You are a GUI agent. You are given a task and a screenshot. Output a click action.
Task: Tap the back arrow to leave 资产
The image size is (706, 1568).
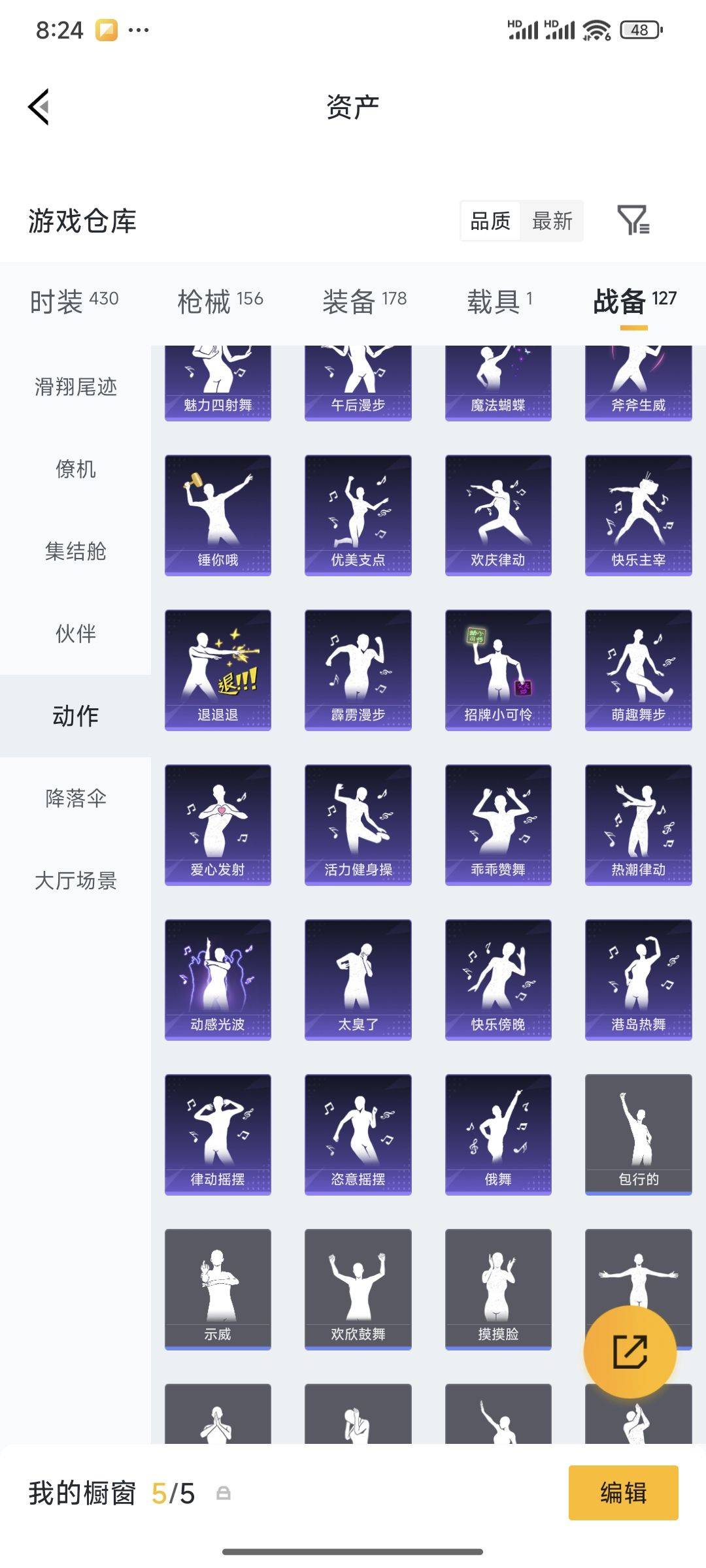click(x=41, y=106)
